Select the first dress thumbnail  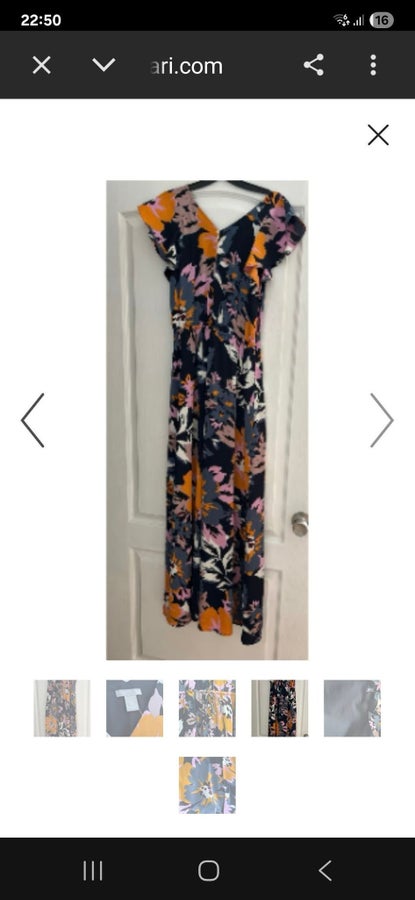coord(62,708)
